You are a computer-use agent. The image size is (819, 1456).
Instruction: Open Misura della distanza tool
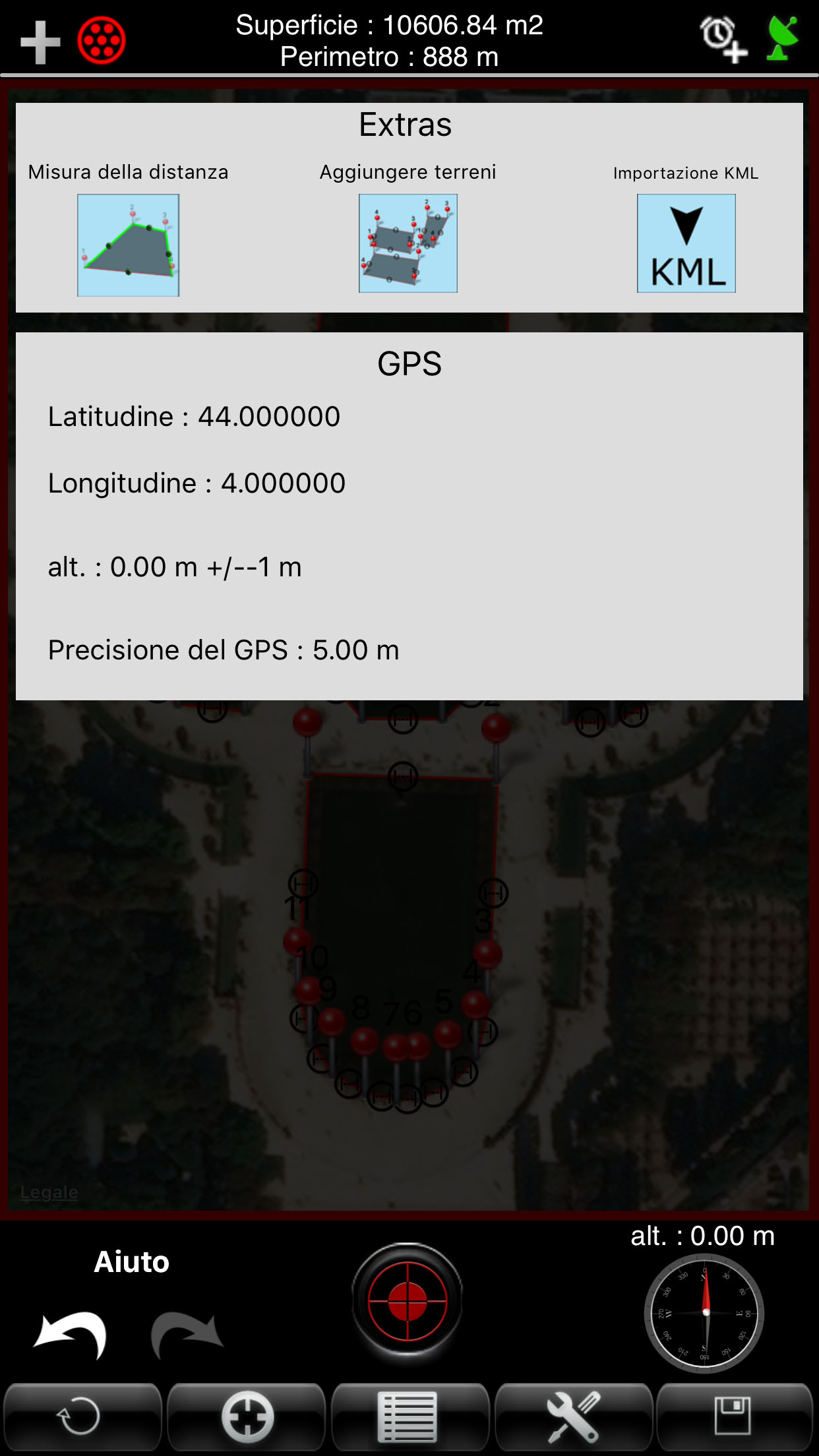129,245
